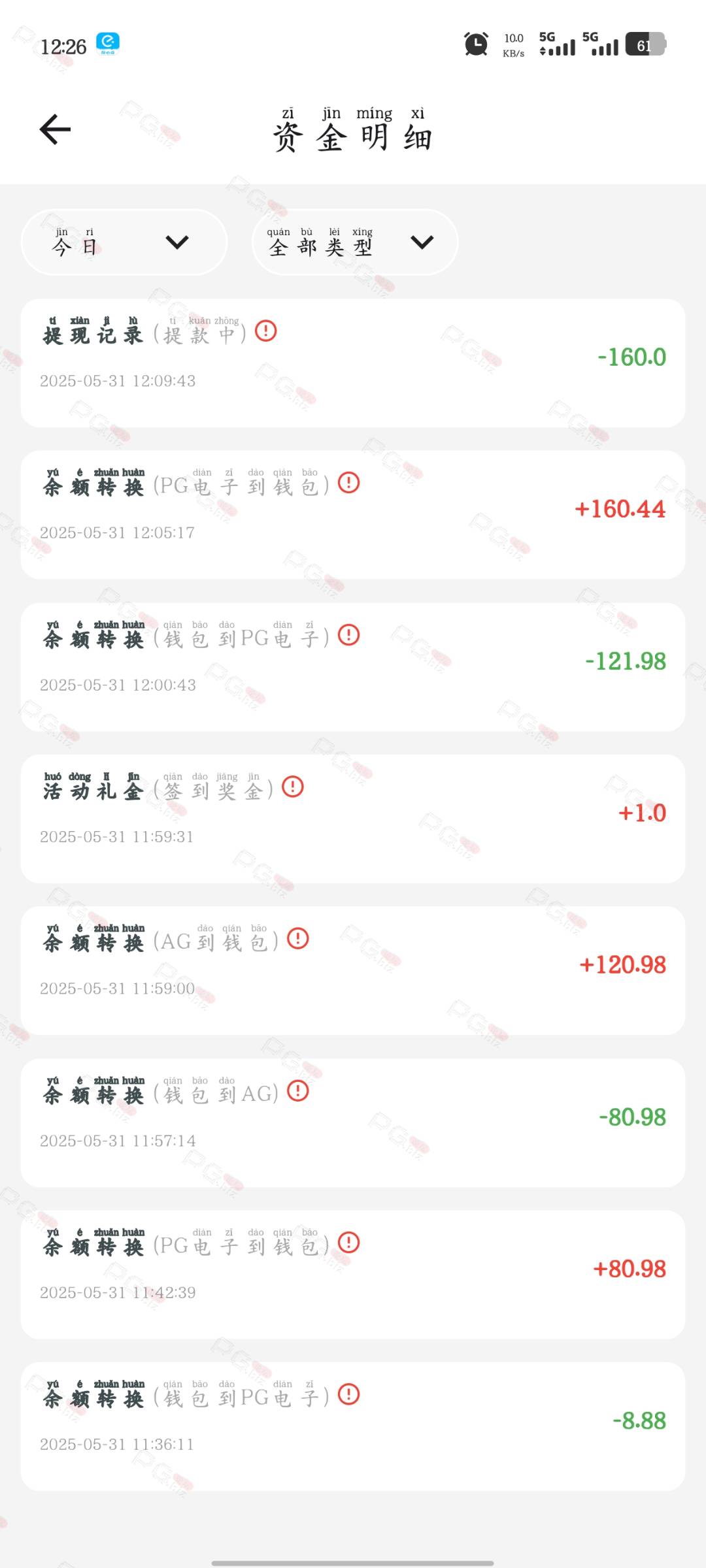Tap info icon on the +160.44 transfer
This screenshot has width=706, height=1568.
tap(349, 483)
